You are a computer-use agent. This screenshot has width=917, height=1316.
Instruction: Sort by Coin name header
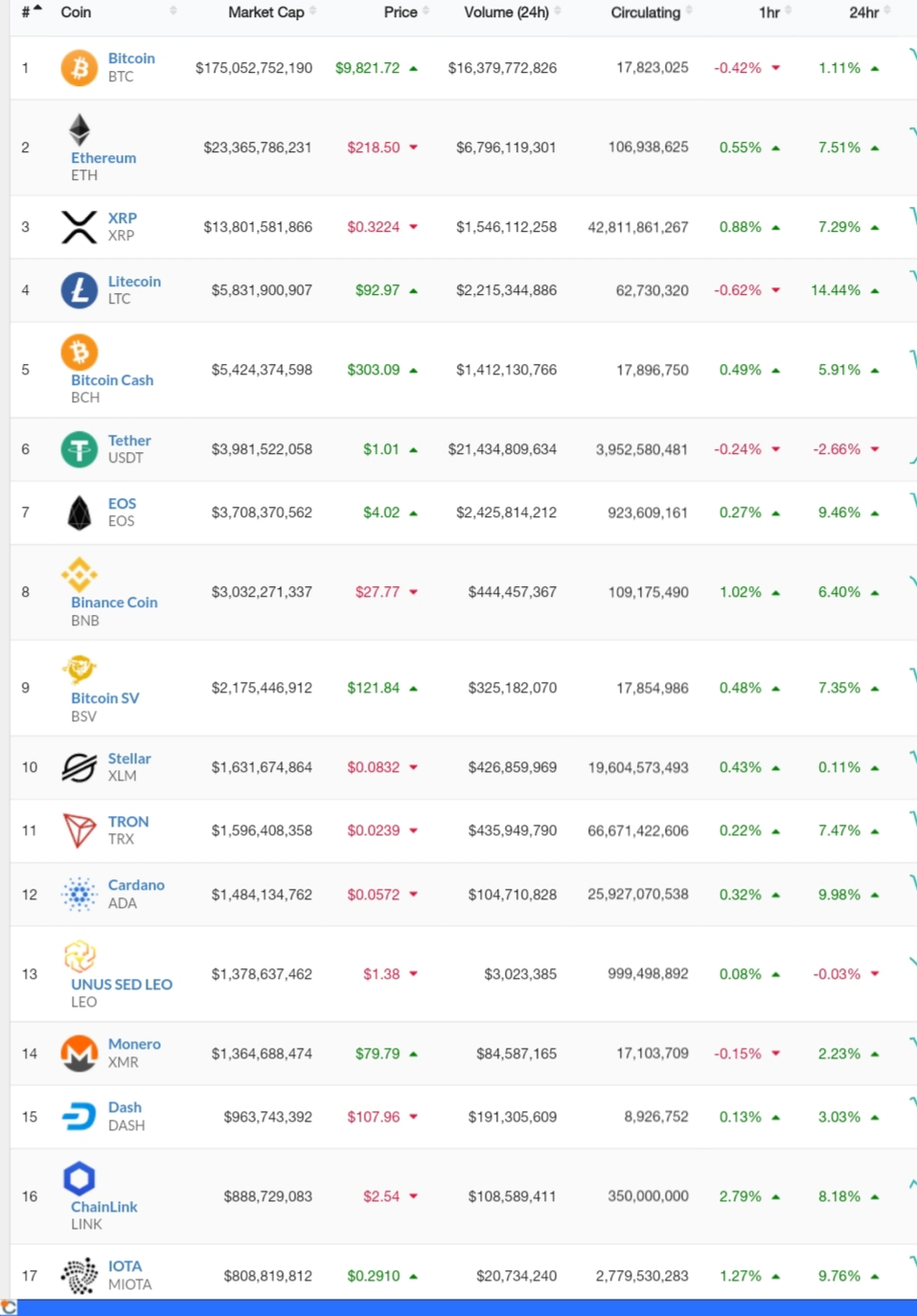(76, 12)
